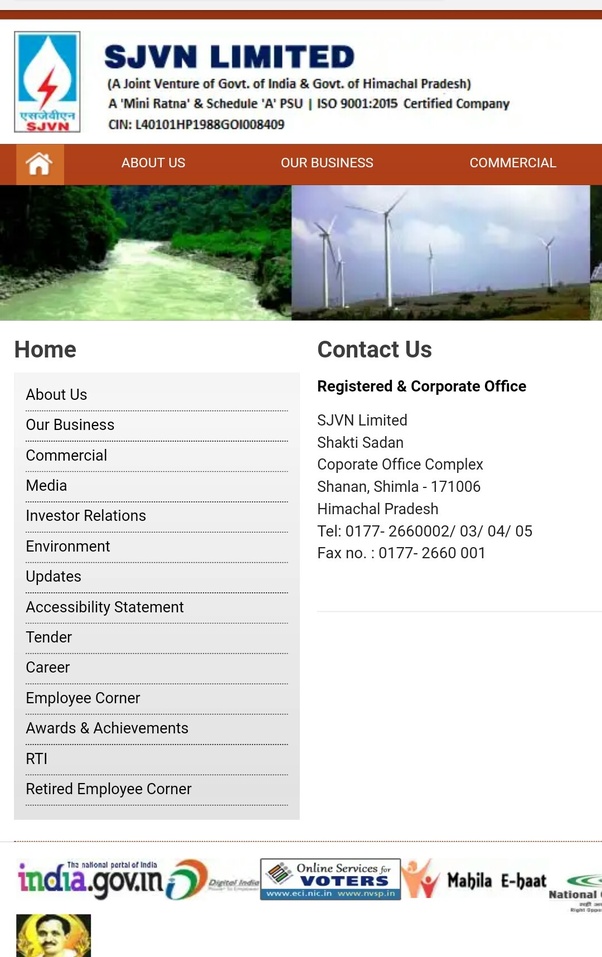This screenshot has width=602, height=957.
Task: Switch to OUR BUSINESS in top navigation
Action: click(327, 163)
